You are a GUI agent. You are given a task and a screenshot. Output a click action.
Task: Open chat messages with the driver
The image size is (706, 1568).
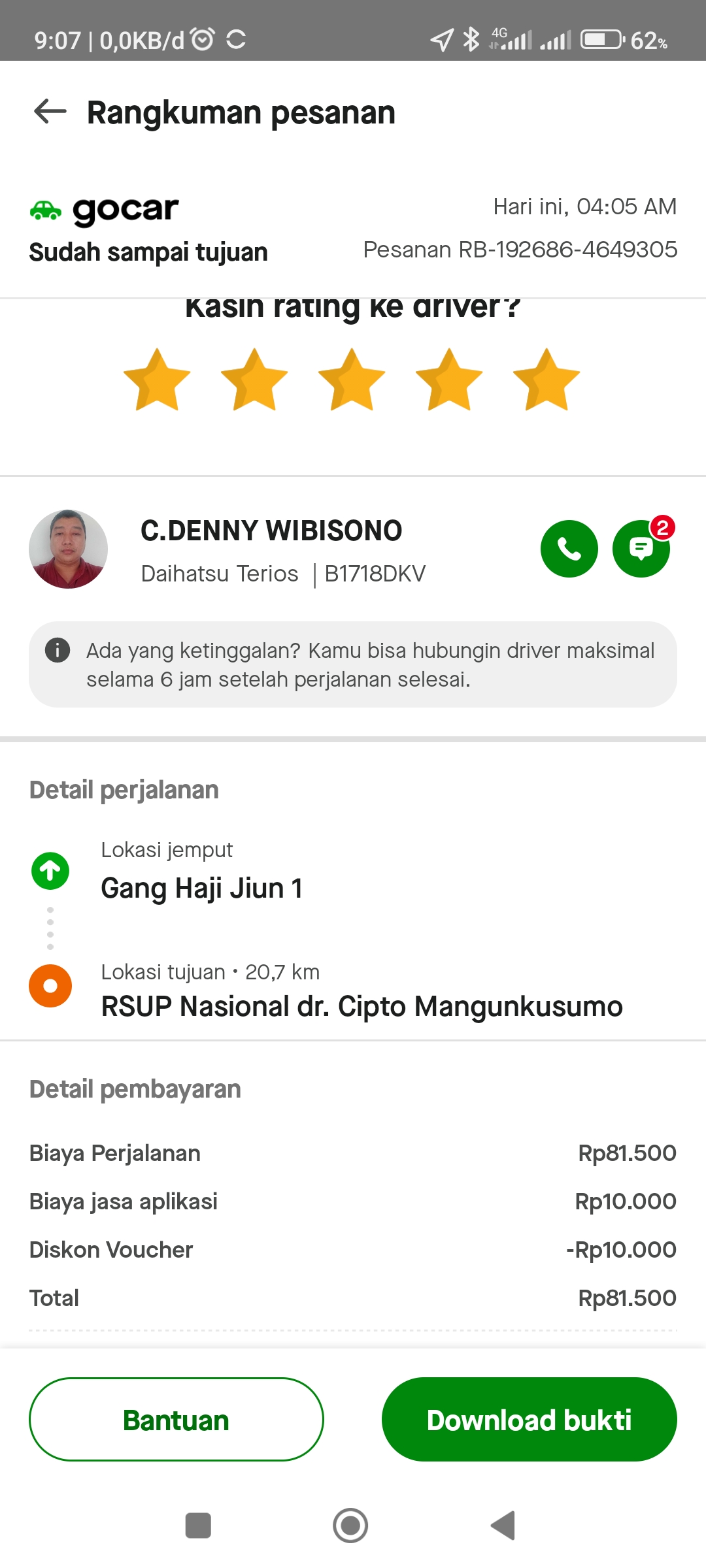641,549
